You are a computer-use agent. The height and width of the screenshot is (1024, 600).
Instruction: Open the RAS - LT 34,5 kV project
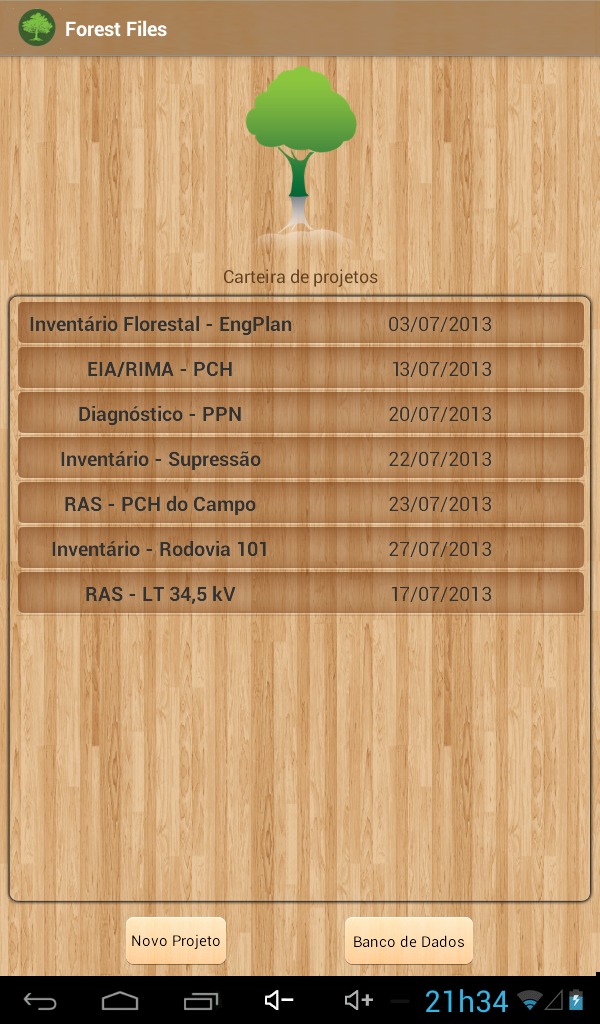click(x=300, y=594)
